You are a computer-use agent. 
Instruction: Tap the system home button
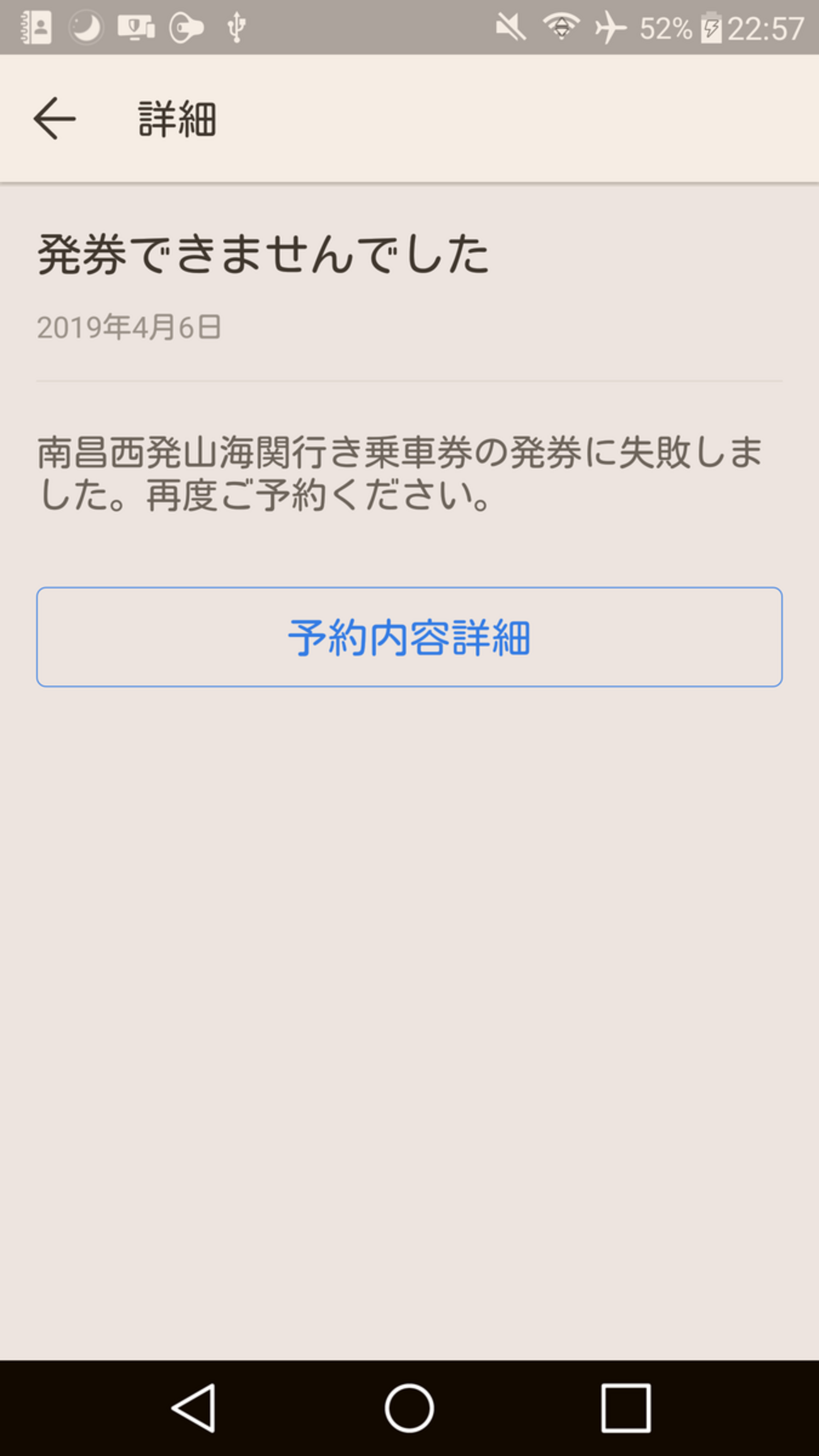[x=409, y=1407]
